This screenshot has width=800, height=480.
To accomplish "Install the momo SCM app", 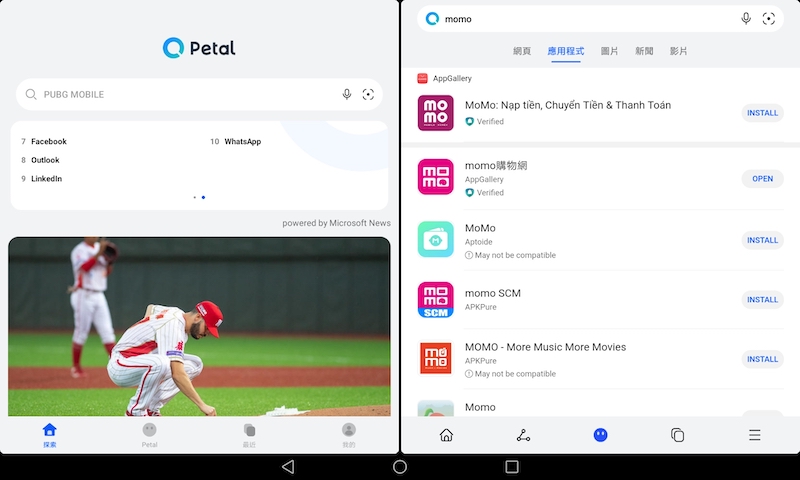I will 762,300.
